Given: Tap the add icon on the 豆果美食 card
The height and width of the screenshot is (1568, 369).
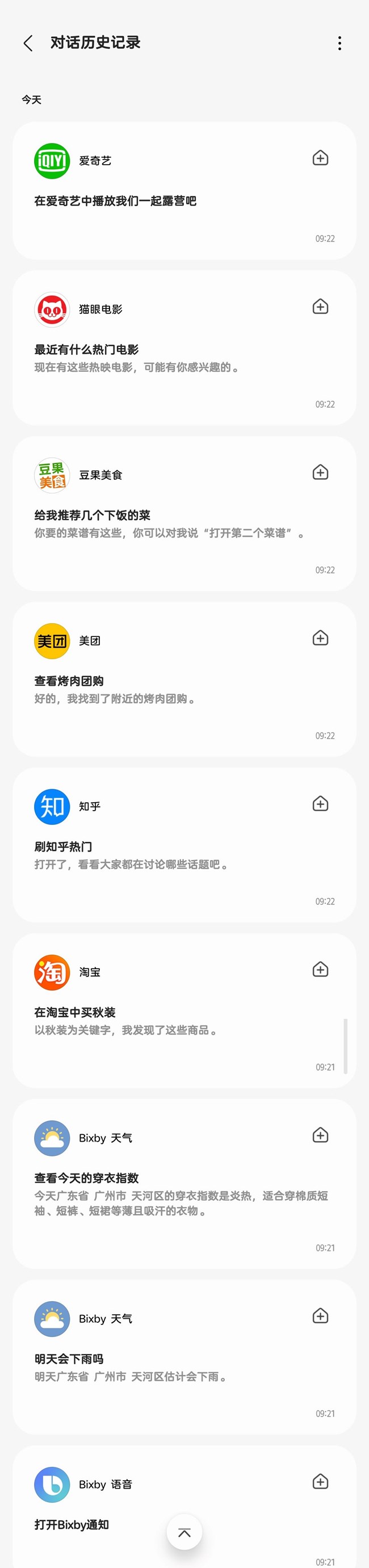Looking at the screenshot, I should pos(320,472).
